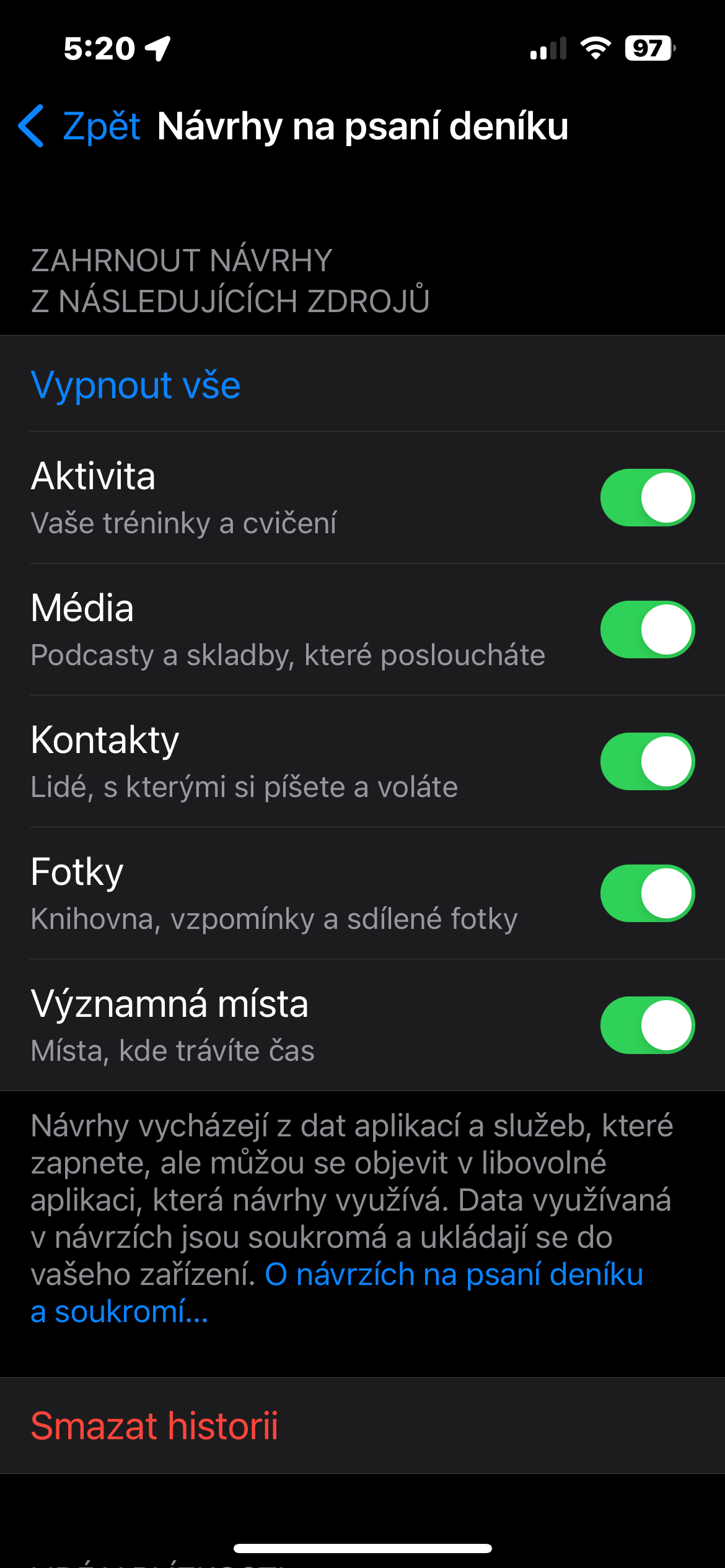Image resolution: width=725 pixels, height=1568 pixels.
Task: Turn off the Aktivita switch
Action: tap(647, 497)
